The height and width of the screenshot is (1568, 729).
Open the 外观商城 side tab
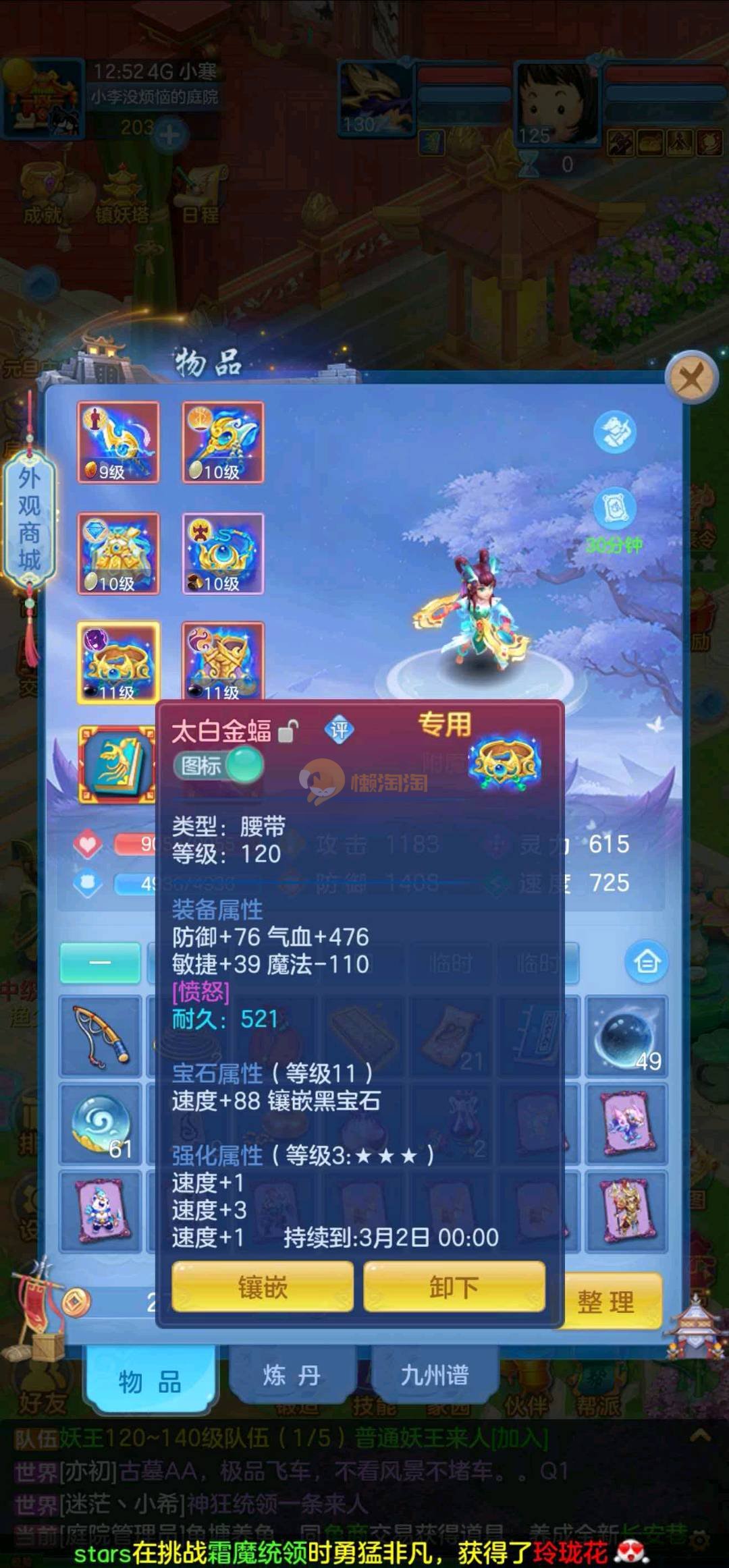(x=29, y=520)
